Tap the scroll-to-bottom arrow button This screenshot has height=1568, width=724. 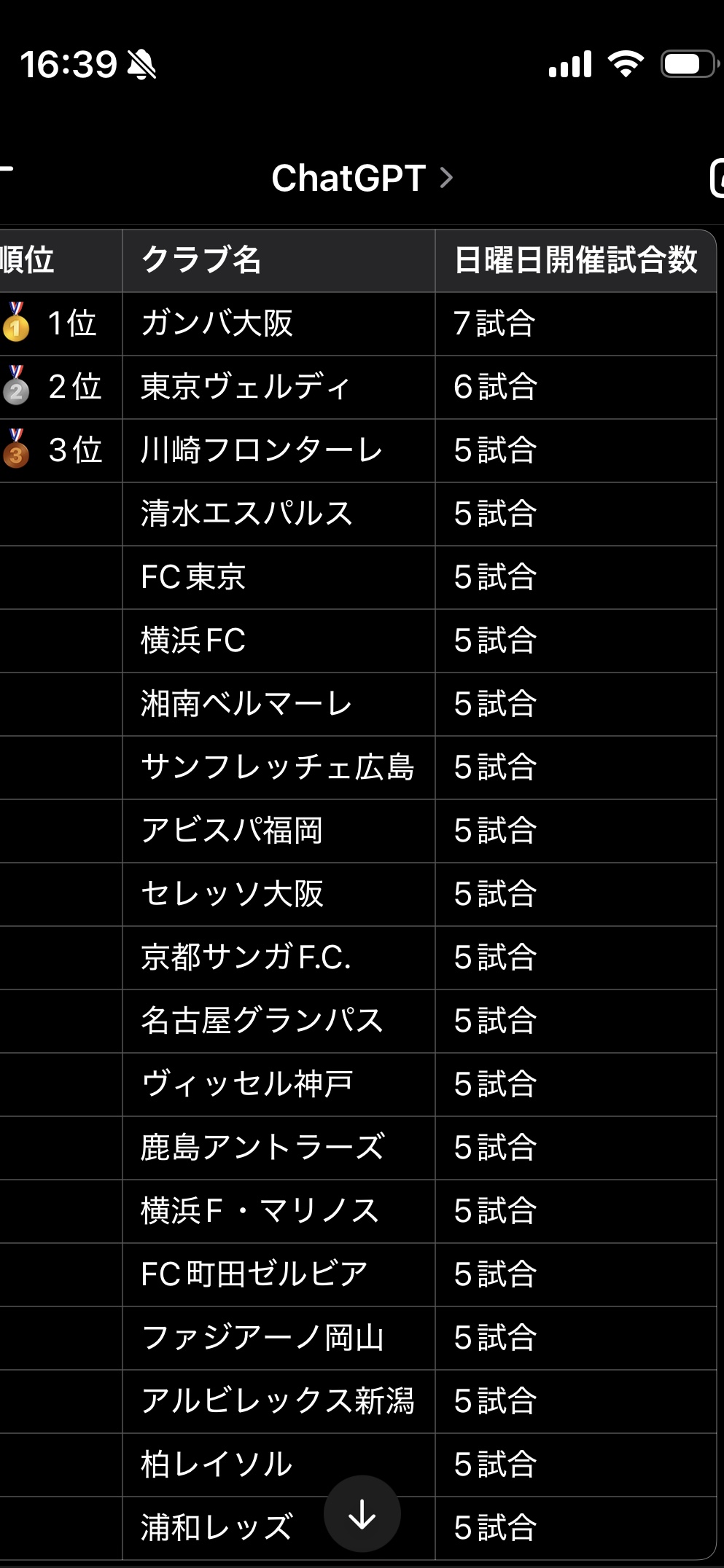tap(362, 1513)
